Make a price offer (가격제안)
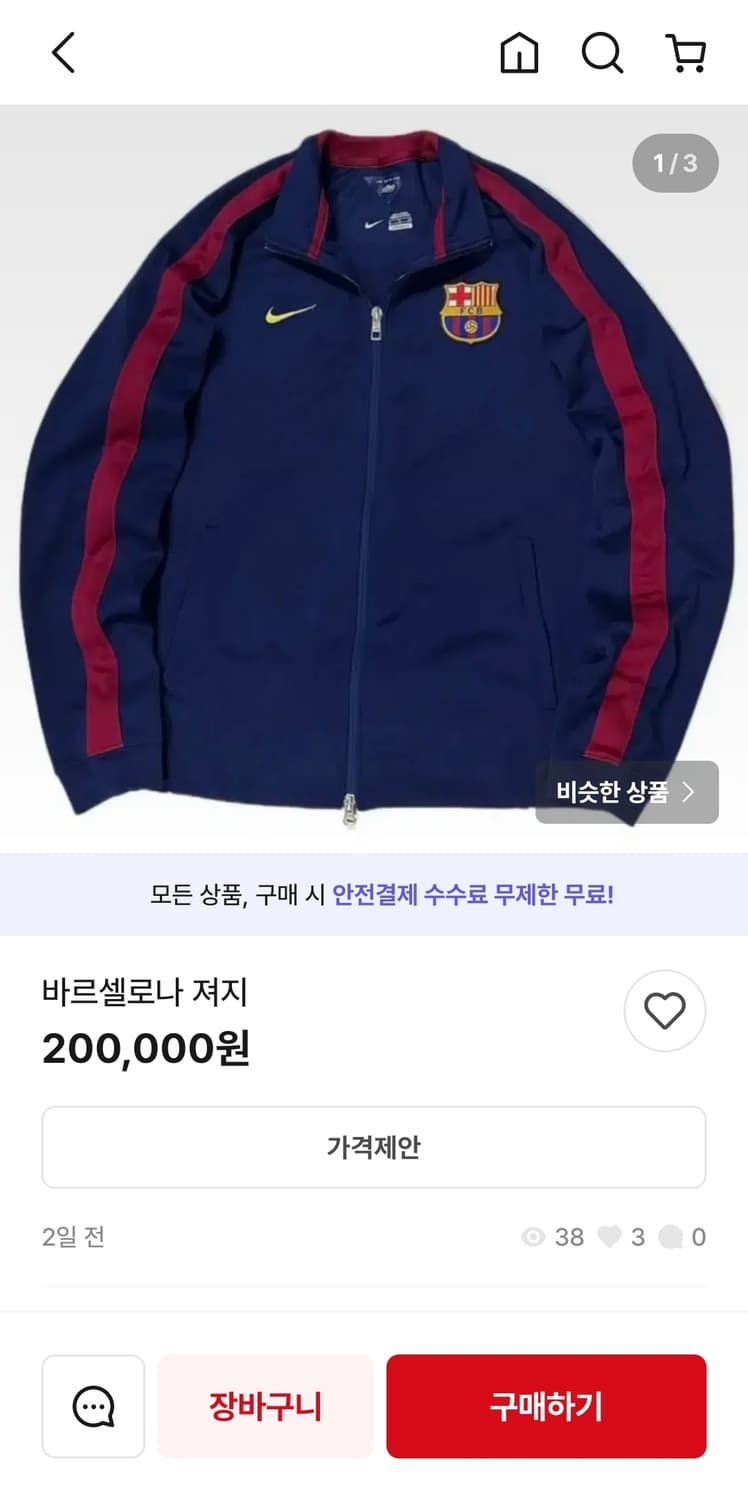This screenshot has height=1500, width=748. click(x=374, y=1147)
